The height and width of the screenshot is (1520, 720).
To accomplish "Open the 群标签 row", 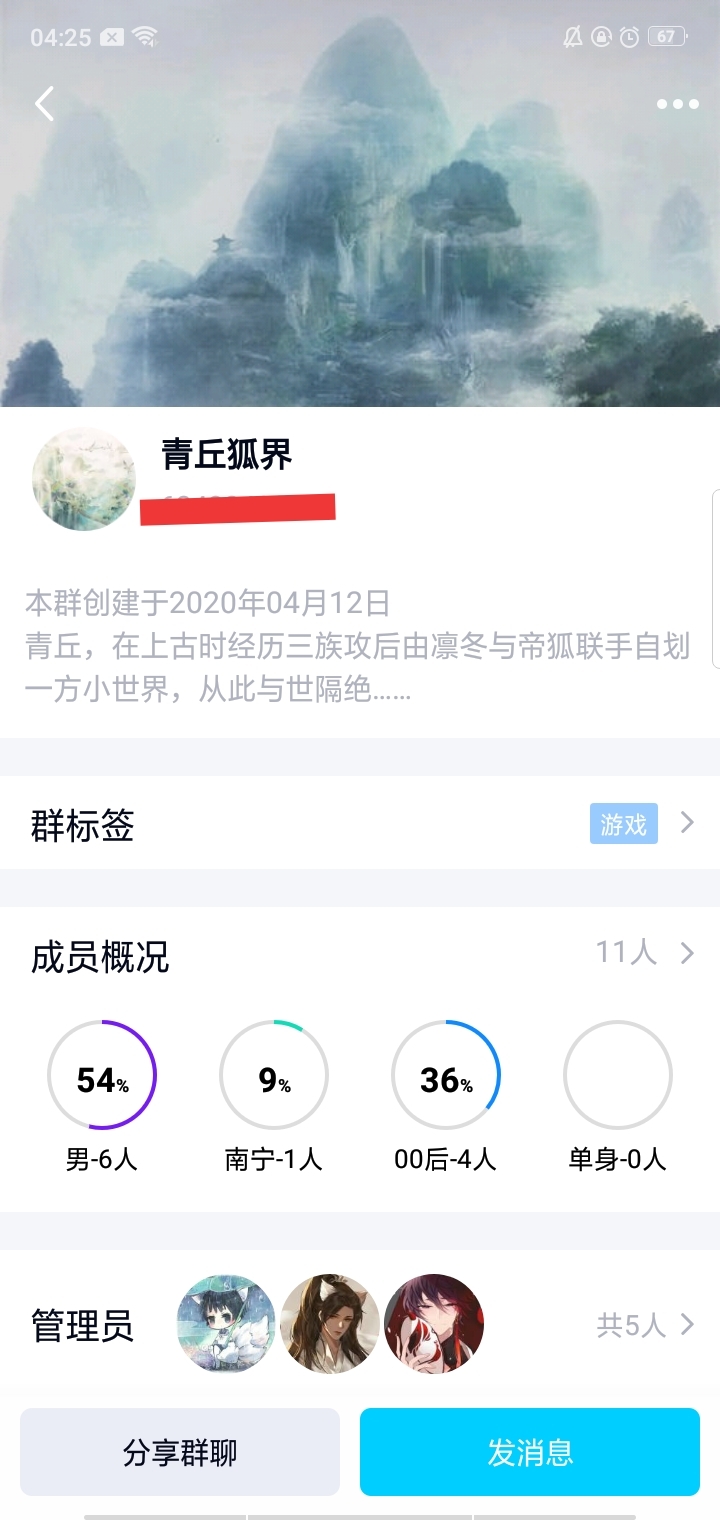I will point(360,824).
